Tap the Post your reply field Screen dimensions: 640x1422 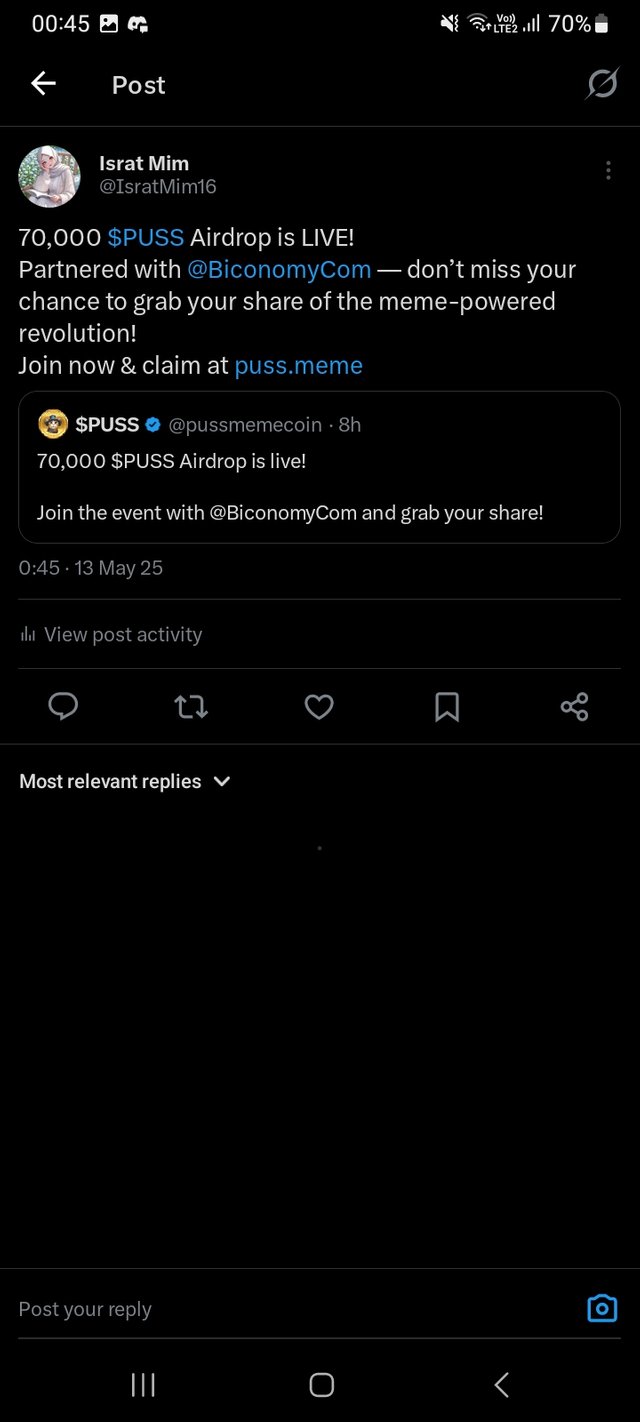point(290,1309)
